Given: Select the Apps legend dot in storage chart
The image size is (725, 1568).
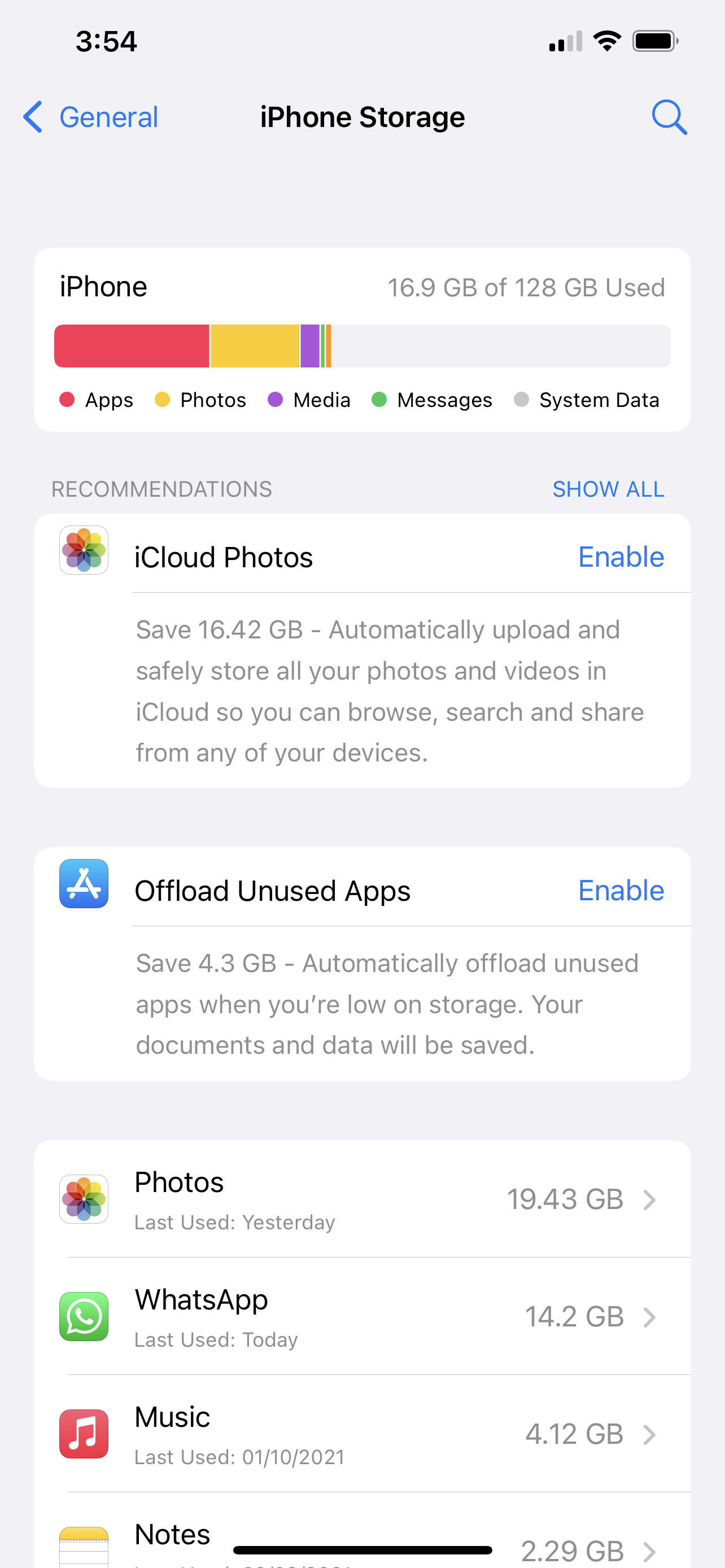Looking at the screenshot, I should 68,400.
